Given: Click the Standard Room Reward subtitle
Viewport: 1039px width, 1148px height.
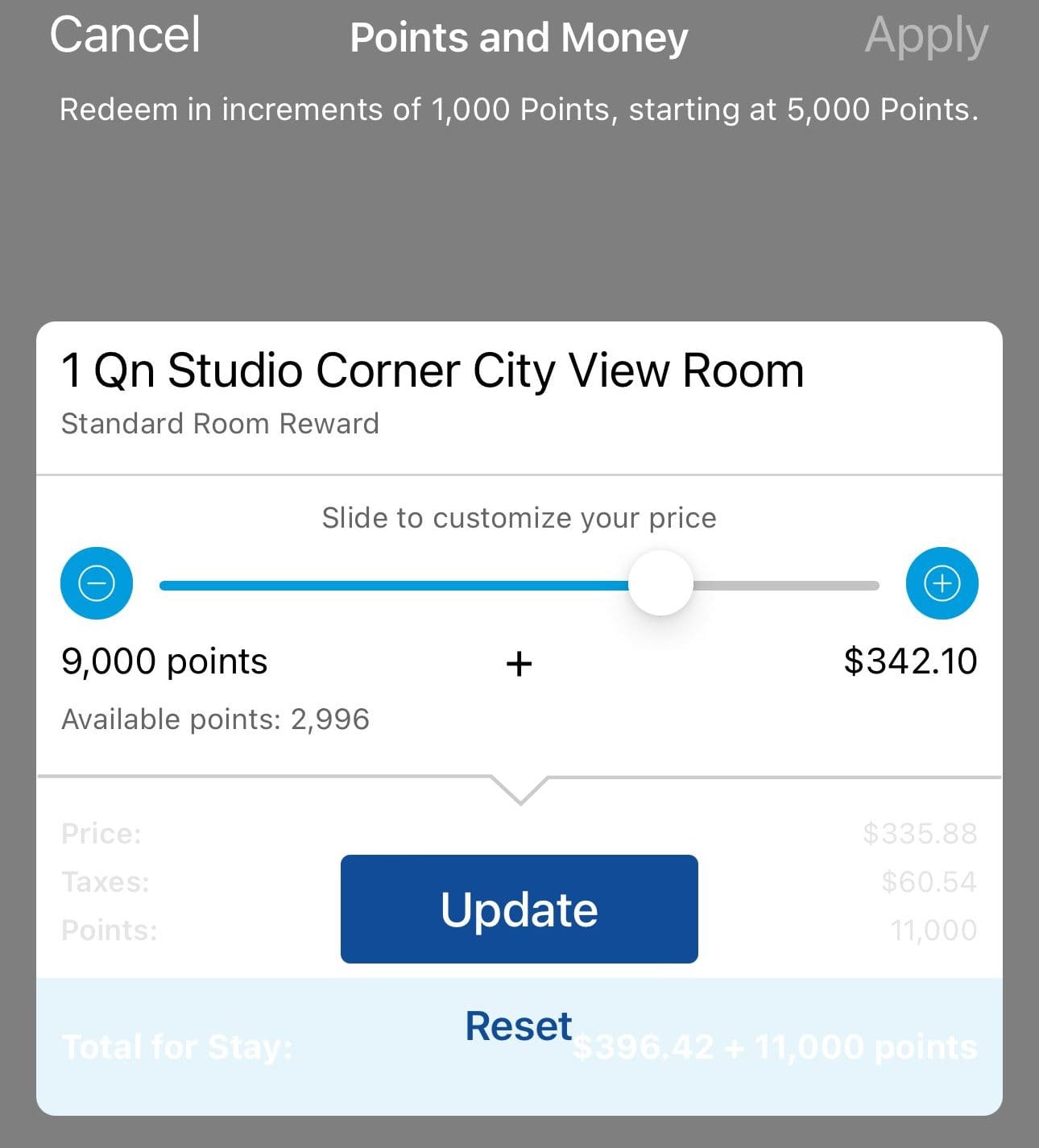Looking at the screenshot, I should 219,423.
